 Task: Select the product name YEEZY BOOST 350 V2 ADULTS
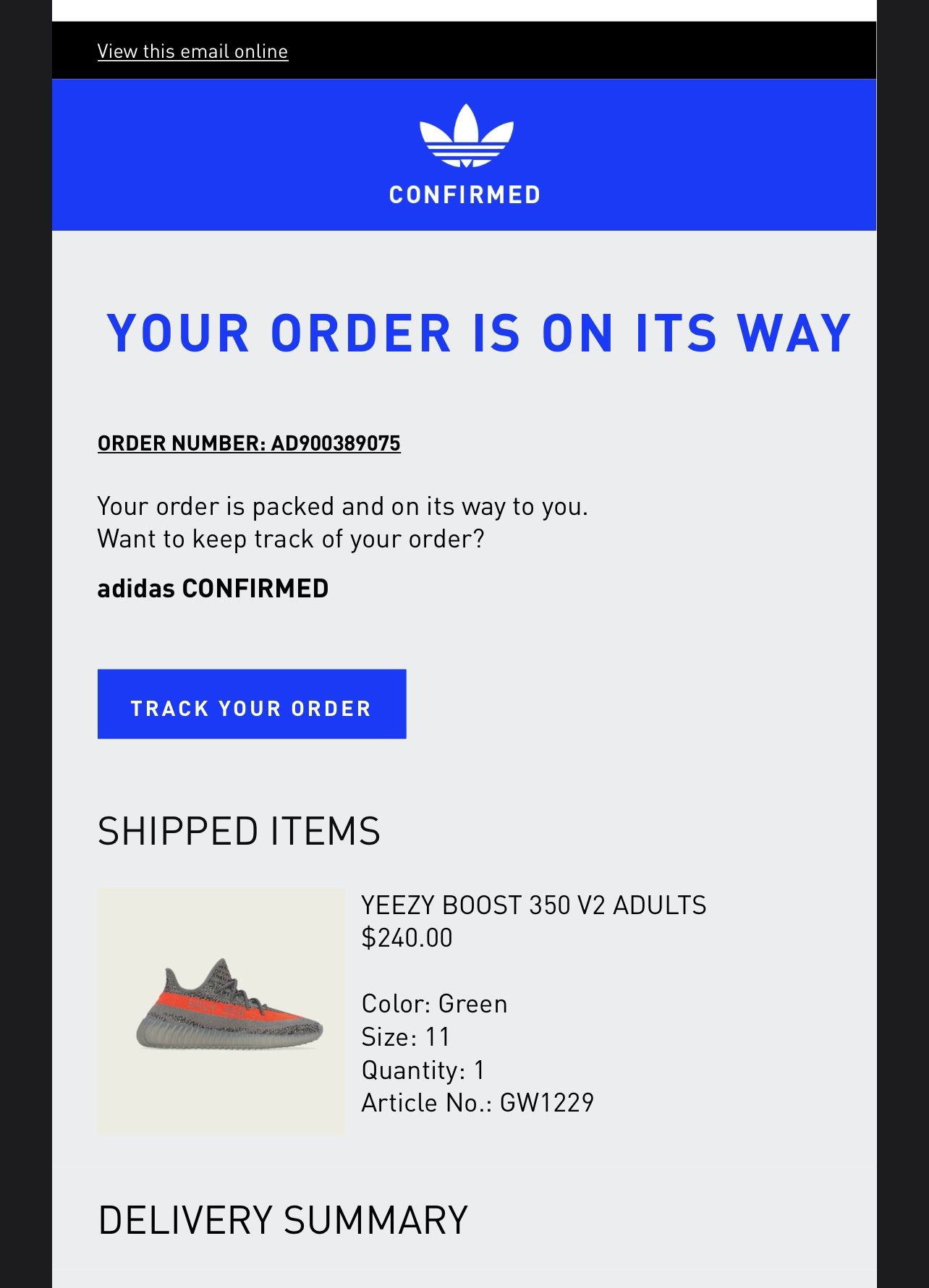click(534, 903)
